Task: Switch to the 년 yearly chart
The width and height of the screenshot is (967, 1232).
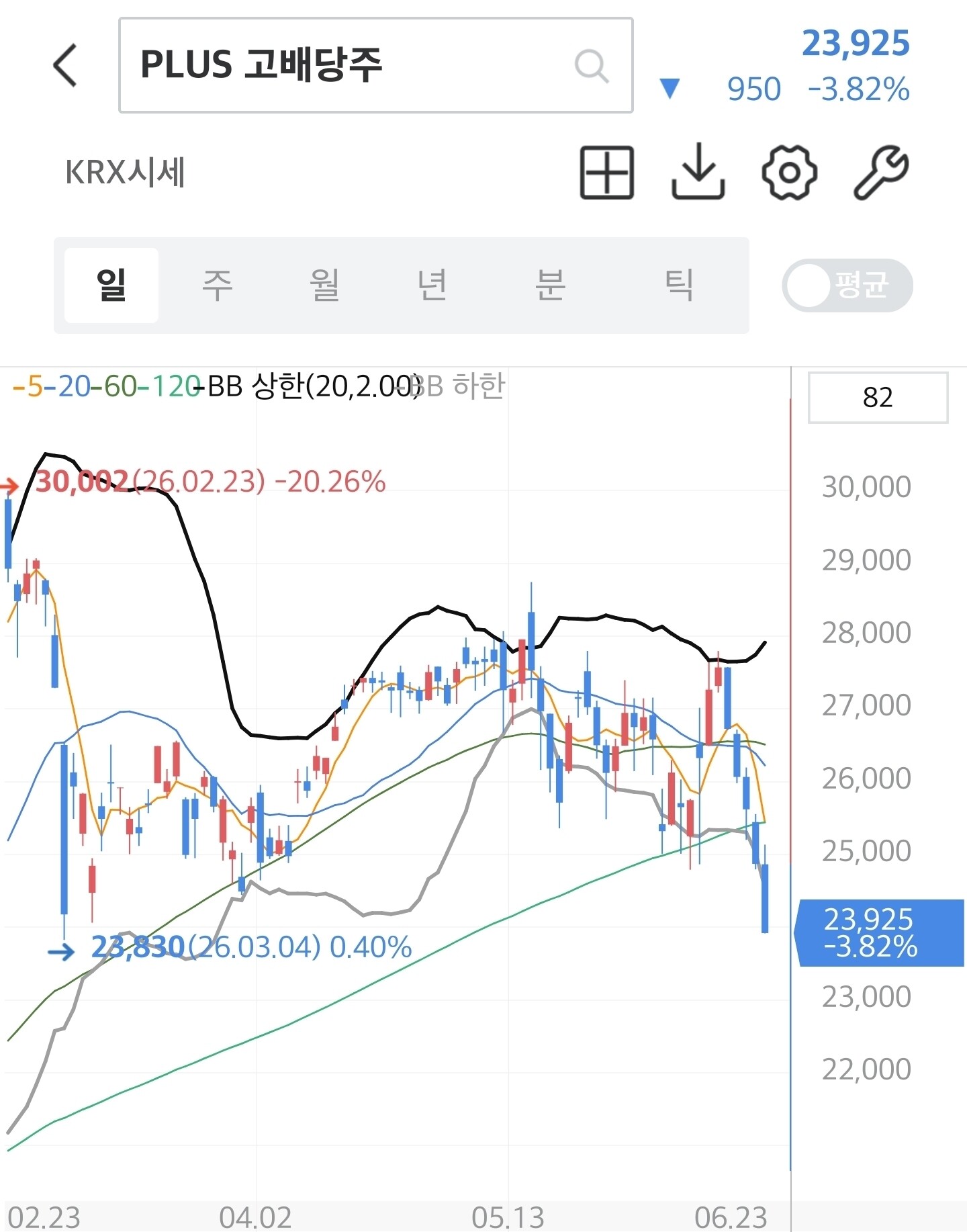Action: tap(432, 285)
